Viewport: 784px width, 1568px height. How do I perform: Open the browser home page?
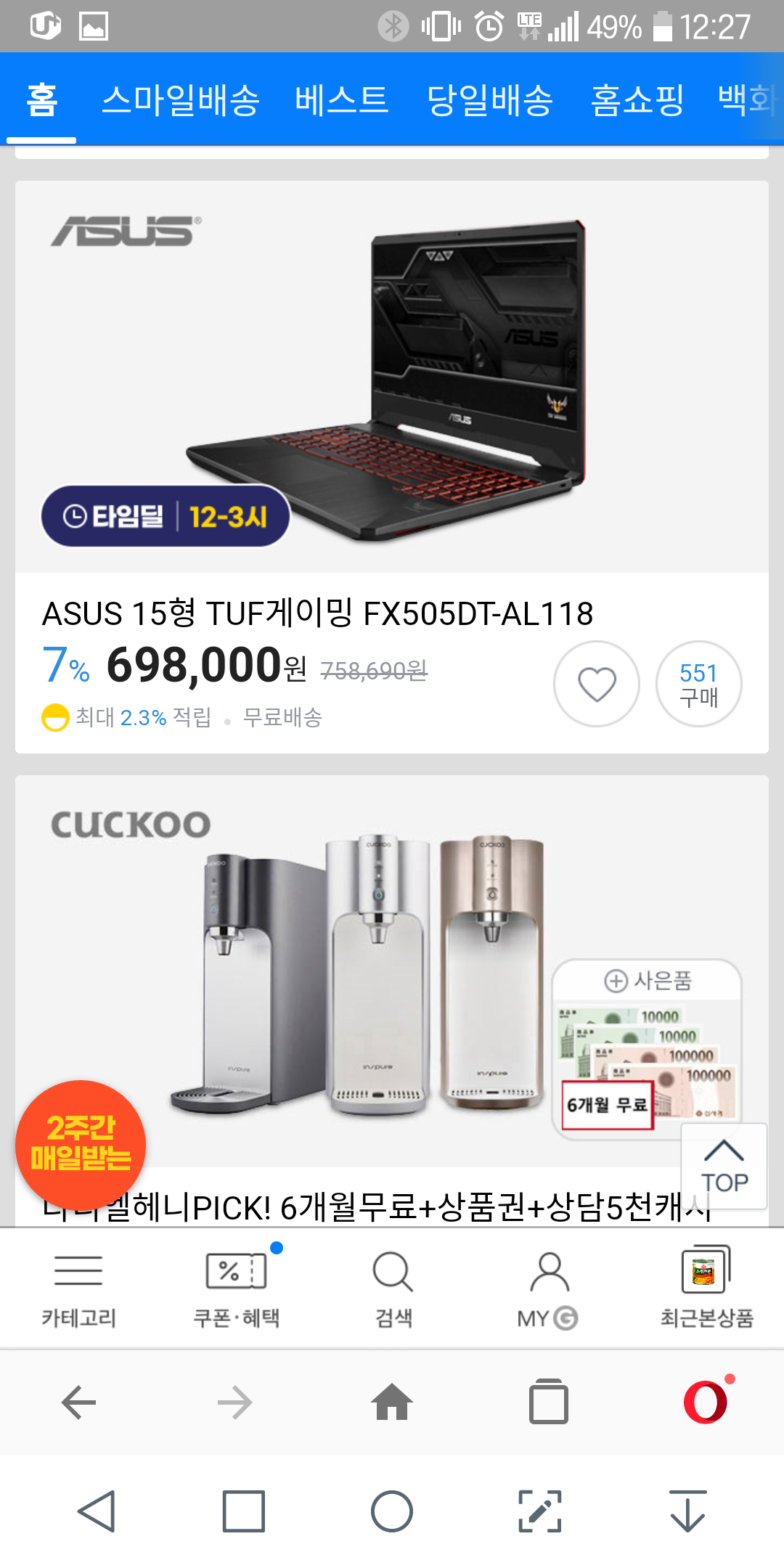coord(392,1402)
